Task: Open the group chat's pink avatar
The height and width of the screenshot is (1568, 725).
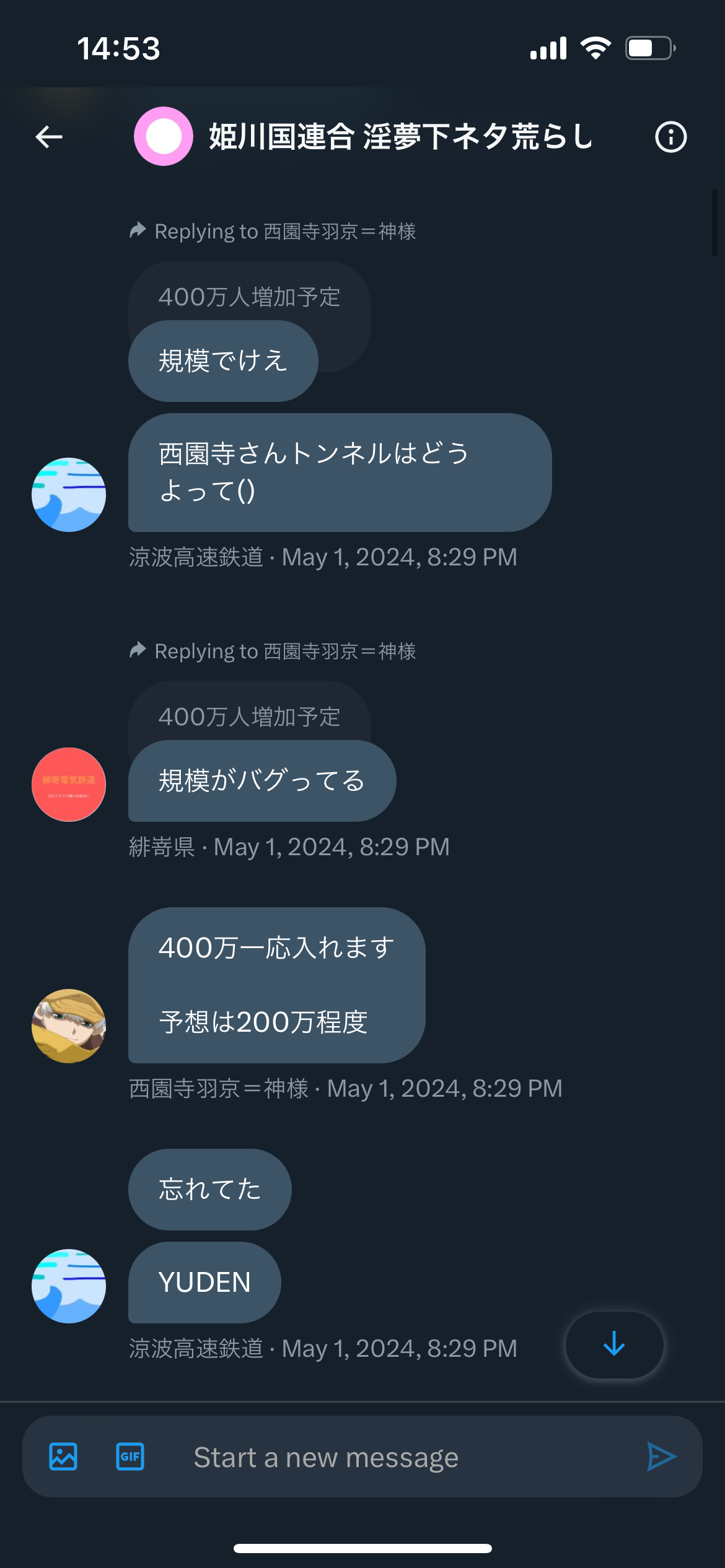Action: (x=164, y=136)
